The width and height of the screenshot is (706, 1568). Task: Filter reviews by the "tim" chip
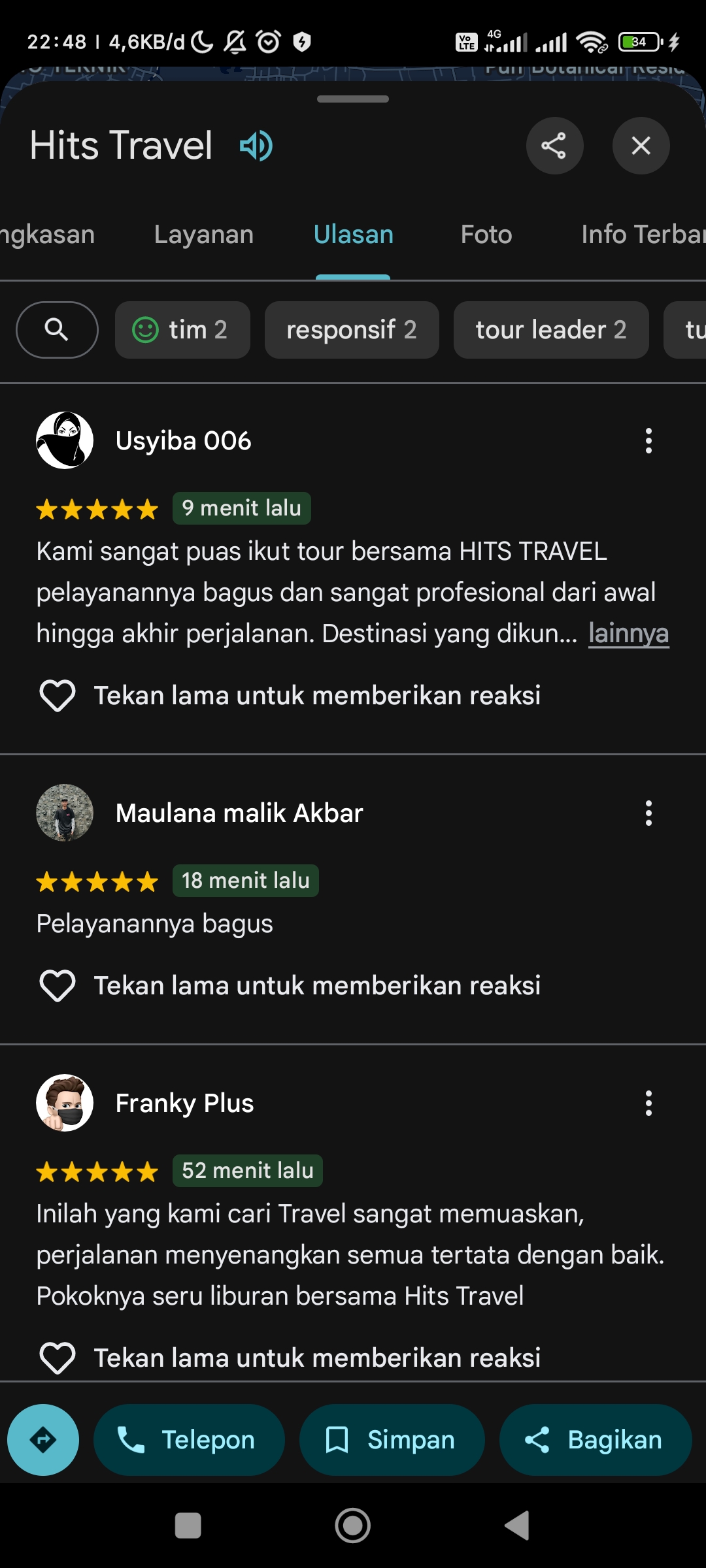(182, 330)
